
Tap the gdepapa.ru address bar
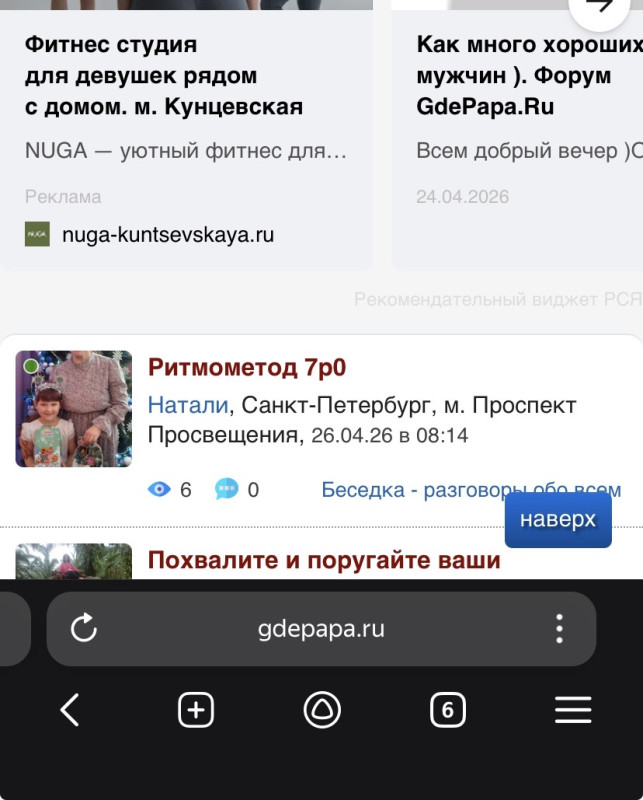click(x=320, y=629)
